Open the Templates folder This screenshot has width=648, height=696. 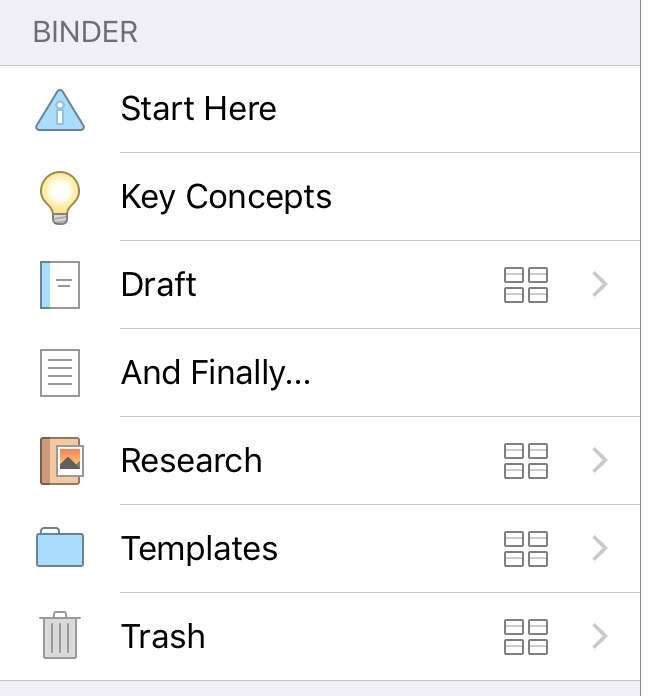pyautogui.click(x=199, y=549)
